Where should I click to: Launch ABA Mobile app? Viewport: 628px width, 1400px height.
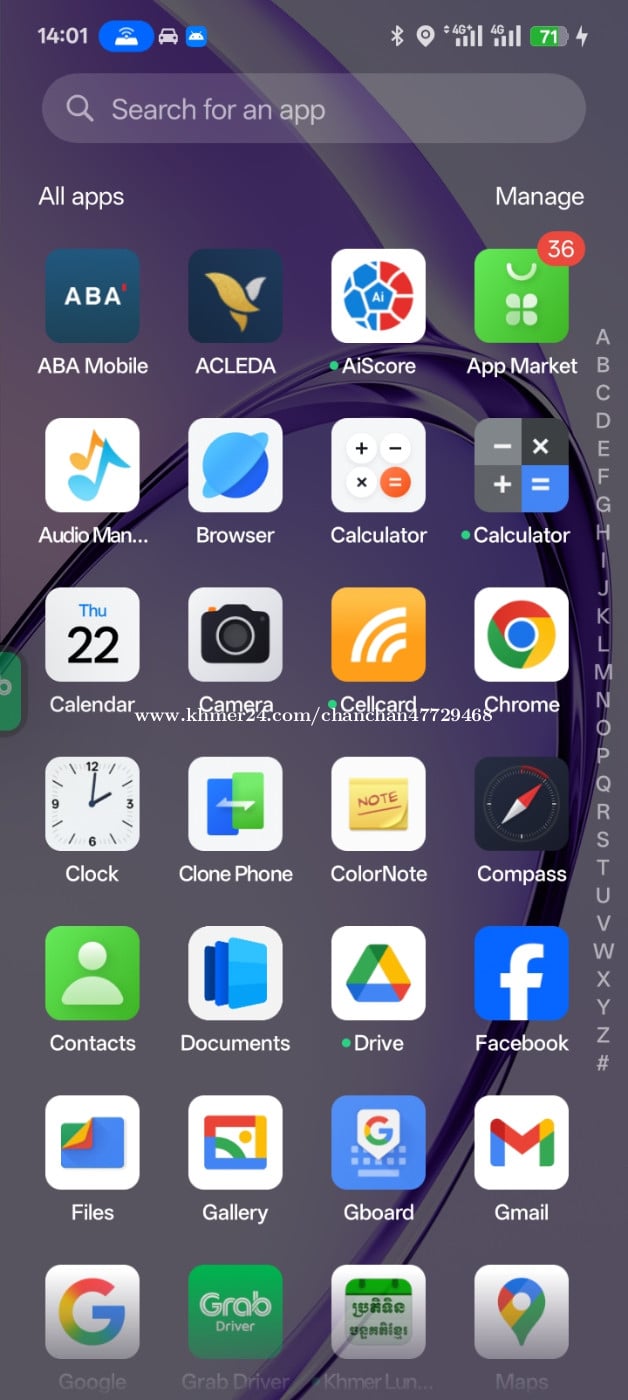click(92, 296)
